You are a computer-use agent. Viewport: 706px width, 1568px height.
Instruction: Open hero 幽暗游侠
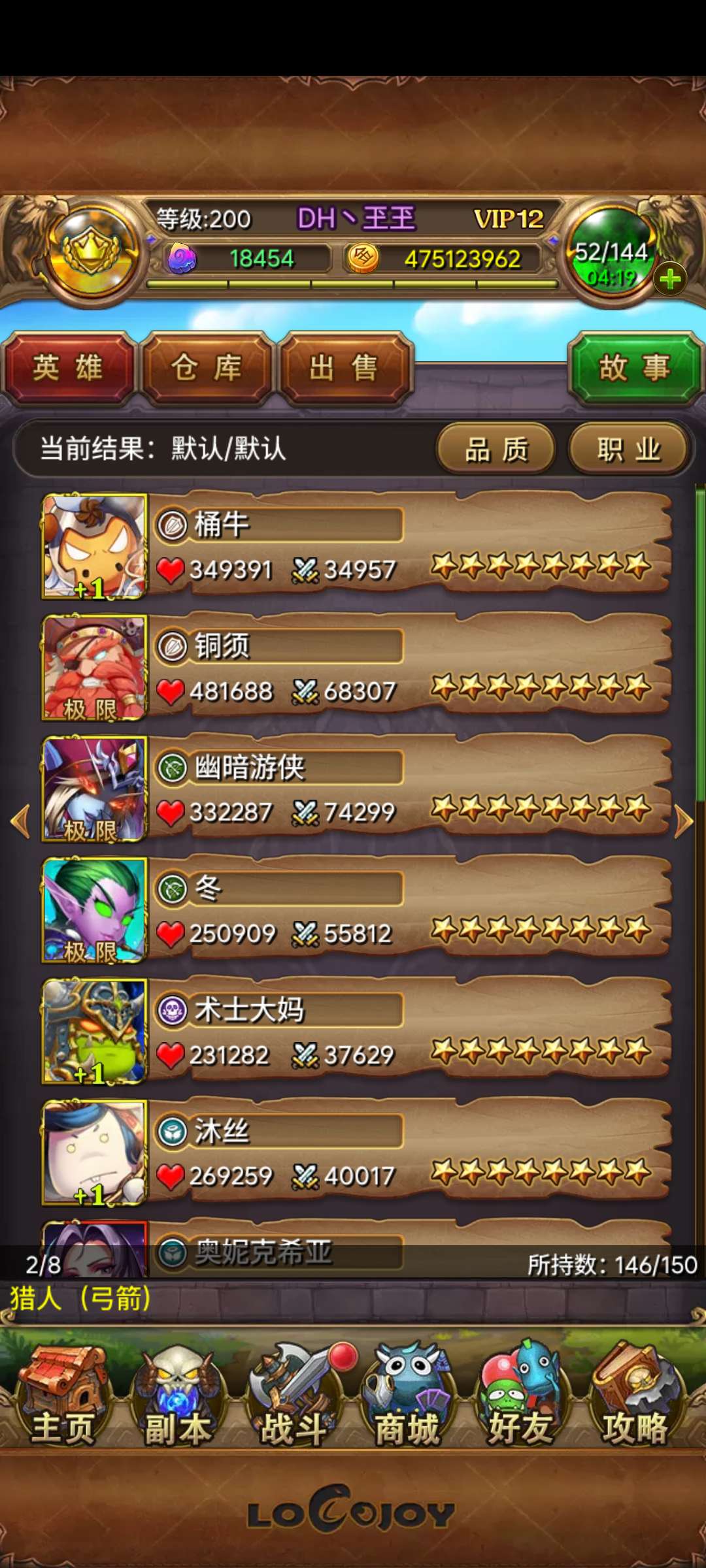click(x=353, y=789)
